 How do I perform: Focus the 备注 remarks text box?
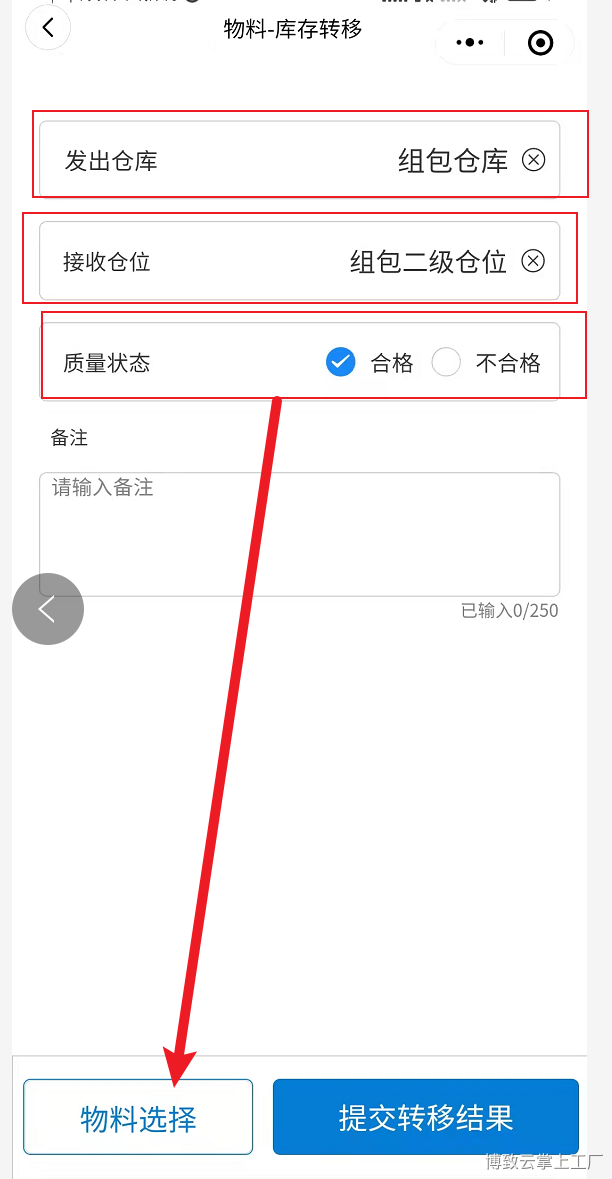point(299,534)
